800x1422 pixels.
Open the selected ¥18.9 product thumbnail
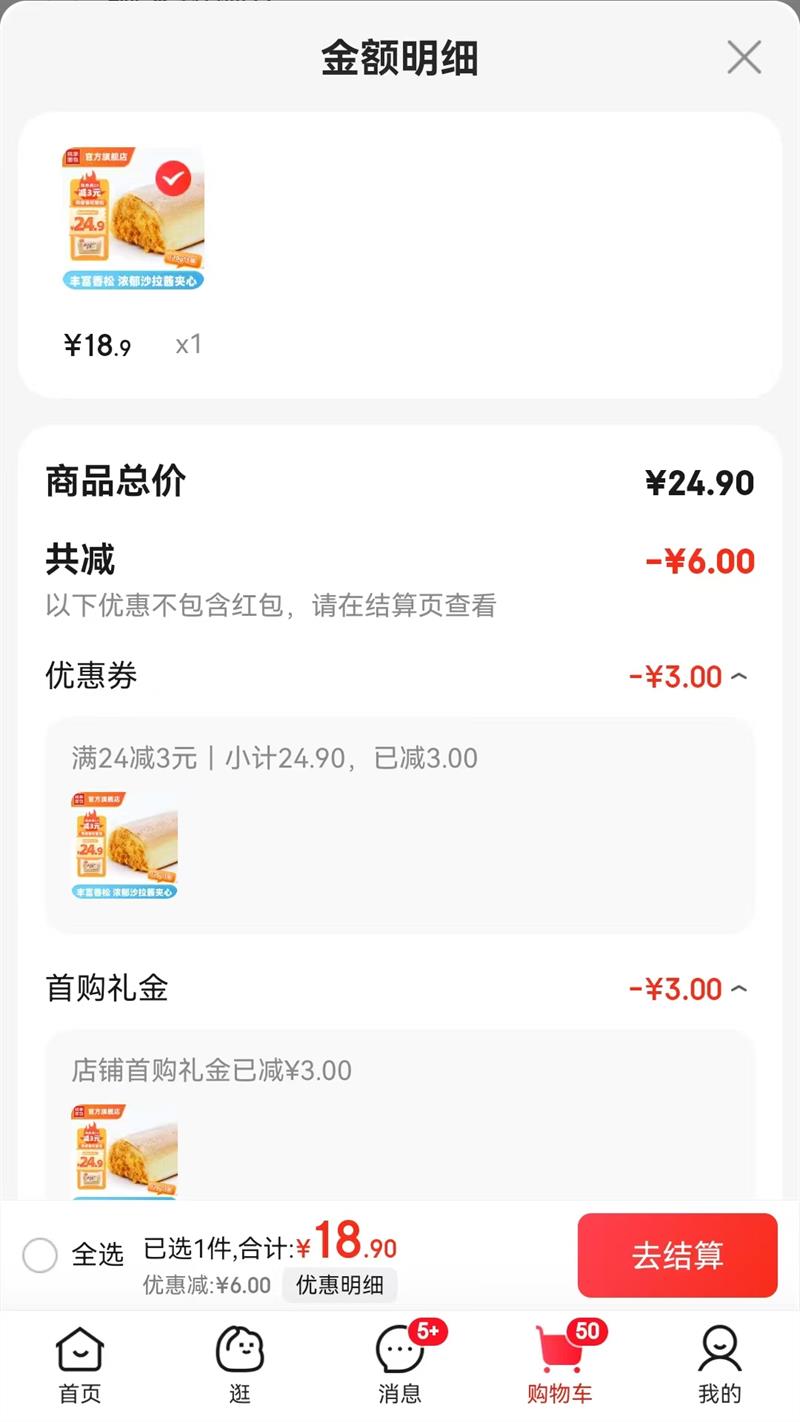click(x=133, y=219)
